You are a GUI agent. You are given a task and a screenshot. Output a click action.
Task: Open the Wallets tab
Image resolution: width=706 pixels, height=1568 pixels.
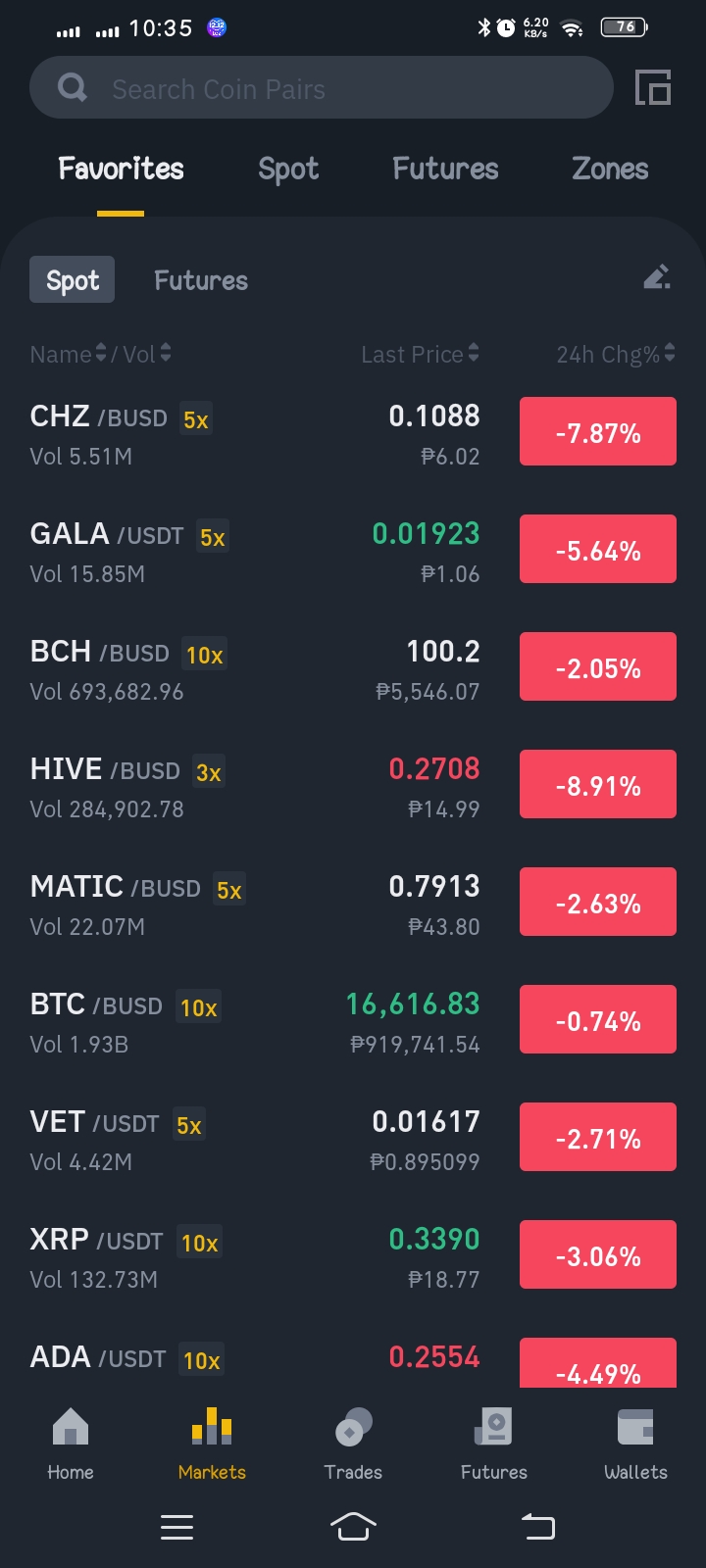coord(635,1445)
